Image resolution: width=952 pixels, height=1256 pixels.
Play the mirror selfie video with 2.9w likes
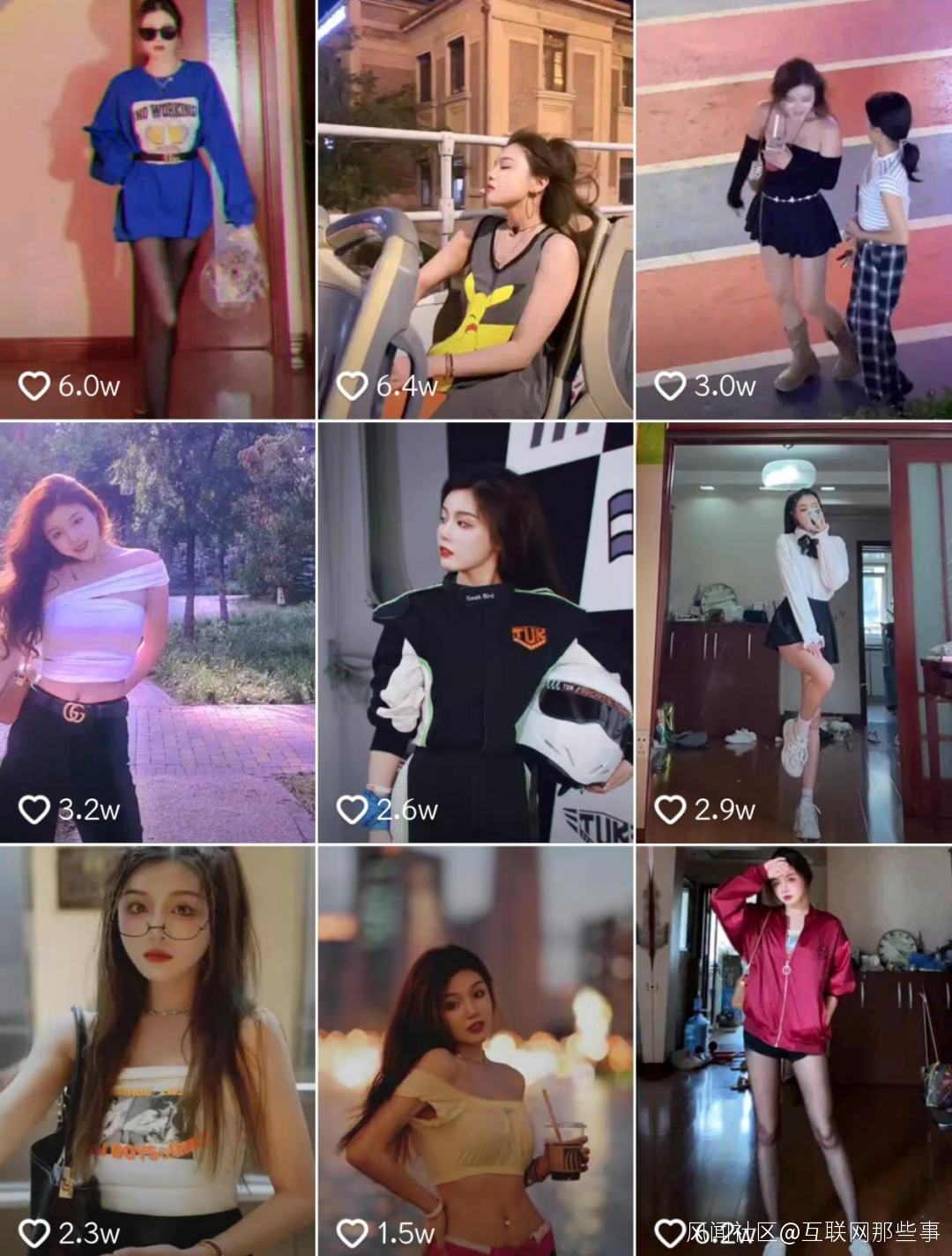tap(793, 632)
